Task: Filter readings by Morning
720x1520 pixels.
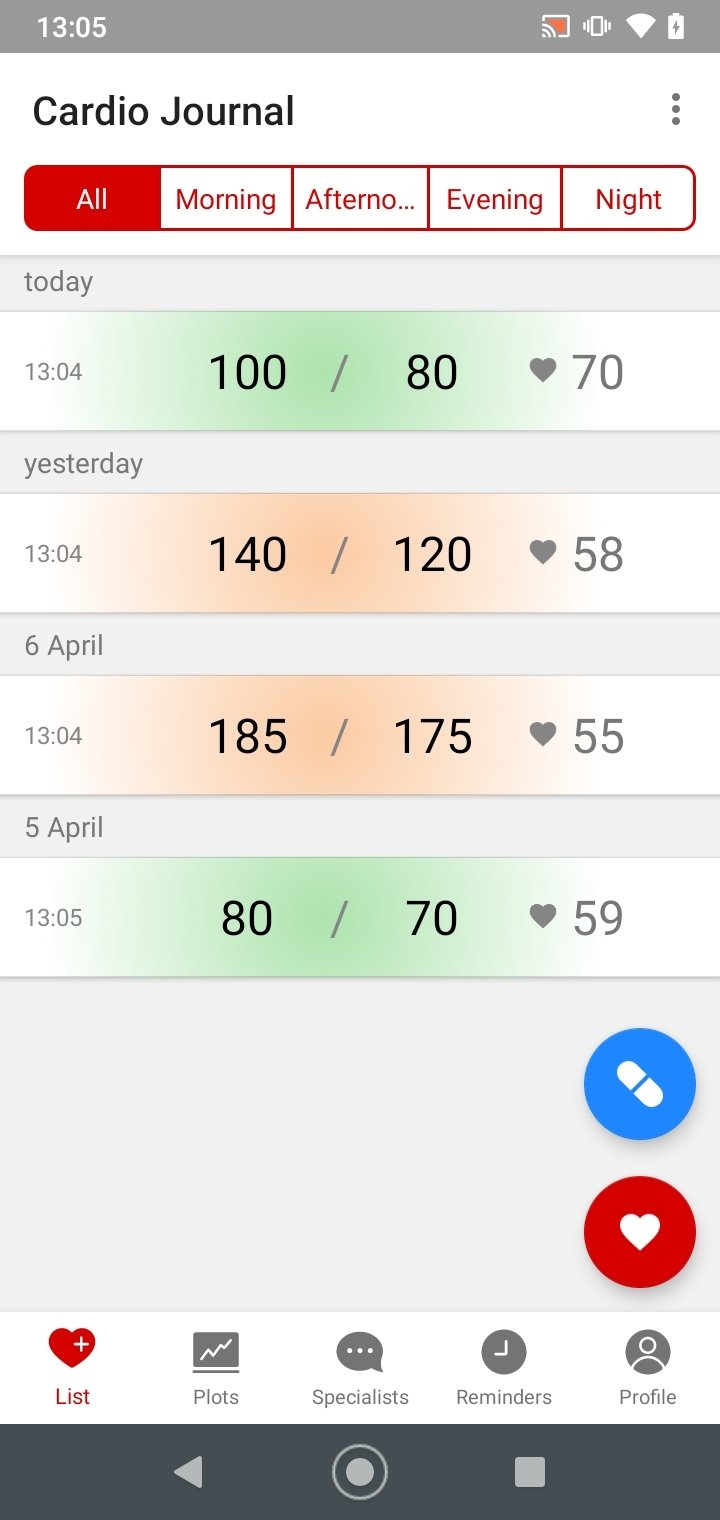Action: tap(226, 199)
